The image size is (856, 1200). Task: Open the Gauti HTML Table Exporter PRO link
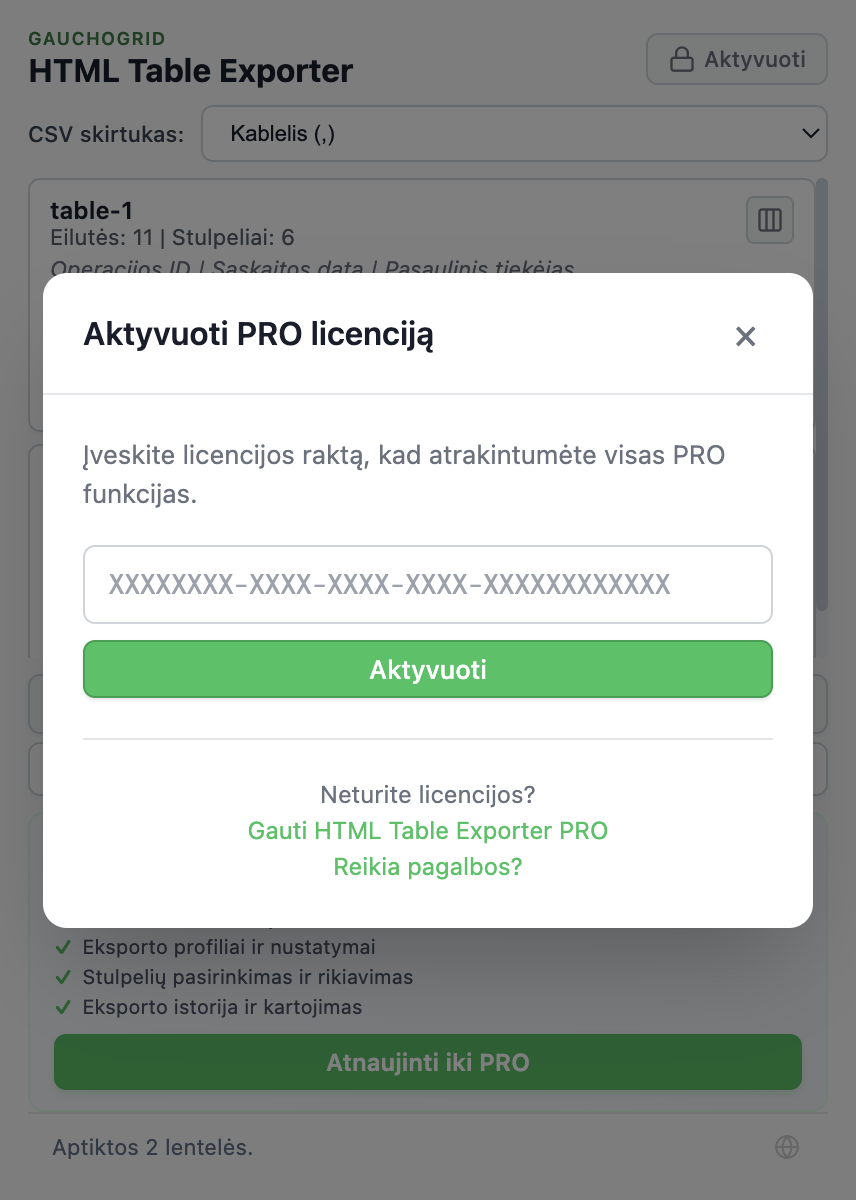pos(428,830)
